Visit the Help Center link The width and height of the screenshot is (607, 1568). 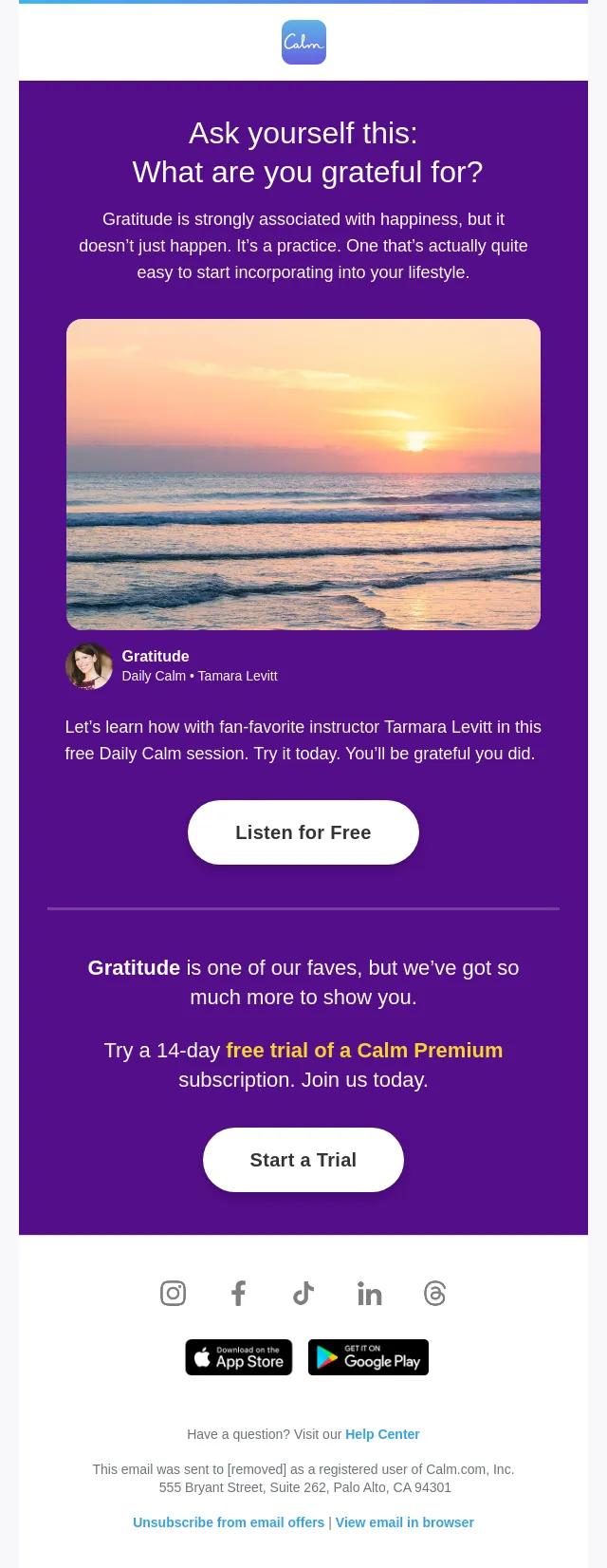point(382,1434)
